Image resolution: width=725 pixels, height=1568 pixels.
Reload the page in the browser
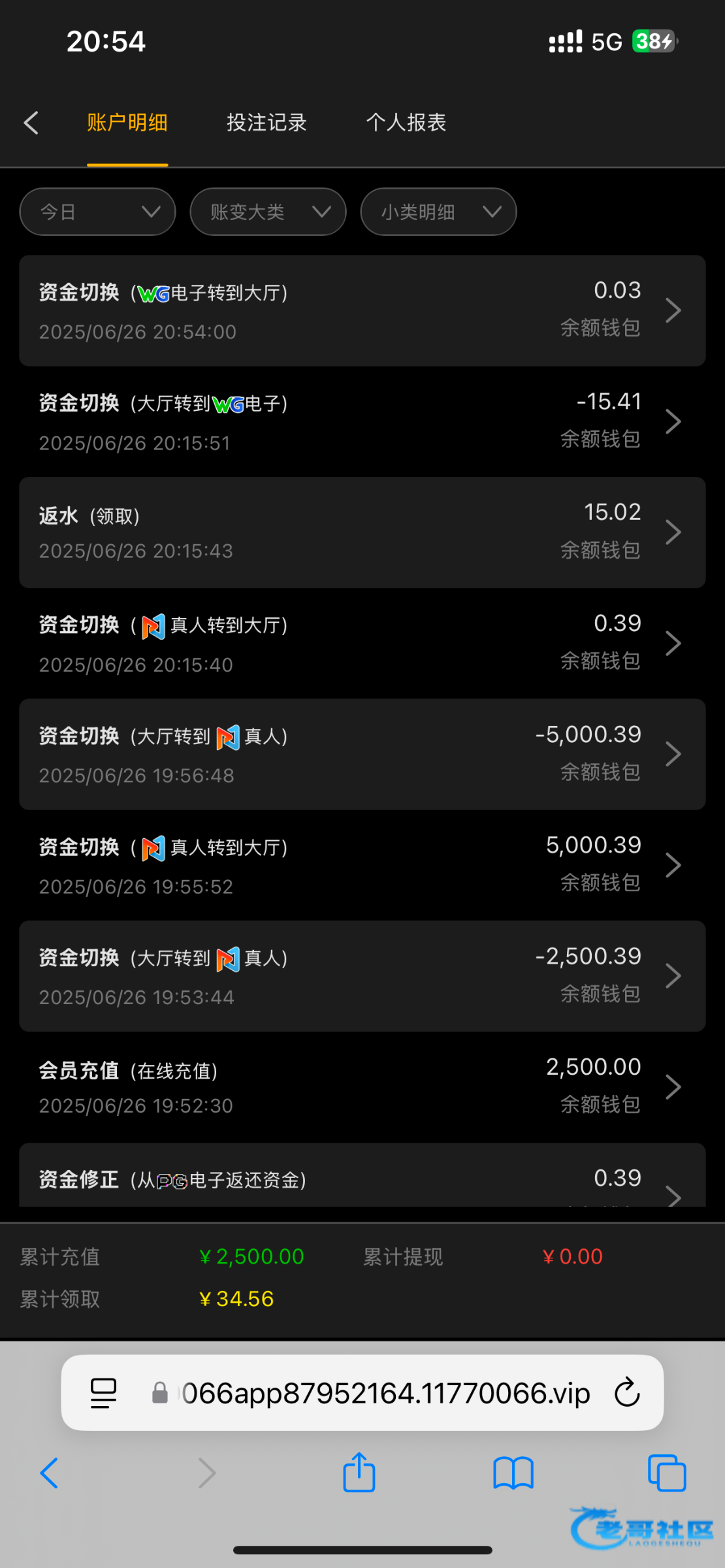[x=627, y=1393]
